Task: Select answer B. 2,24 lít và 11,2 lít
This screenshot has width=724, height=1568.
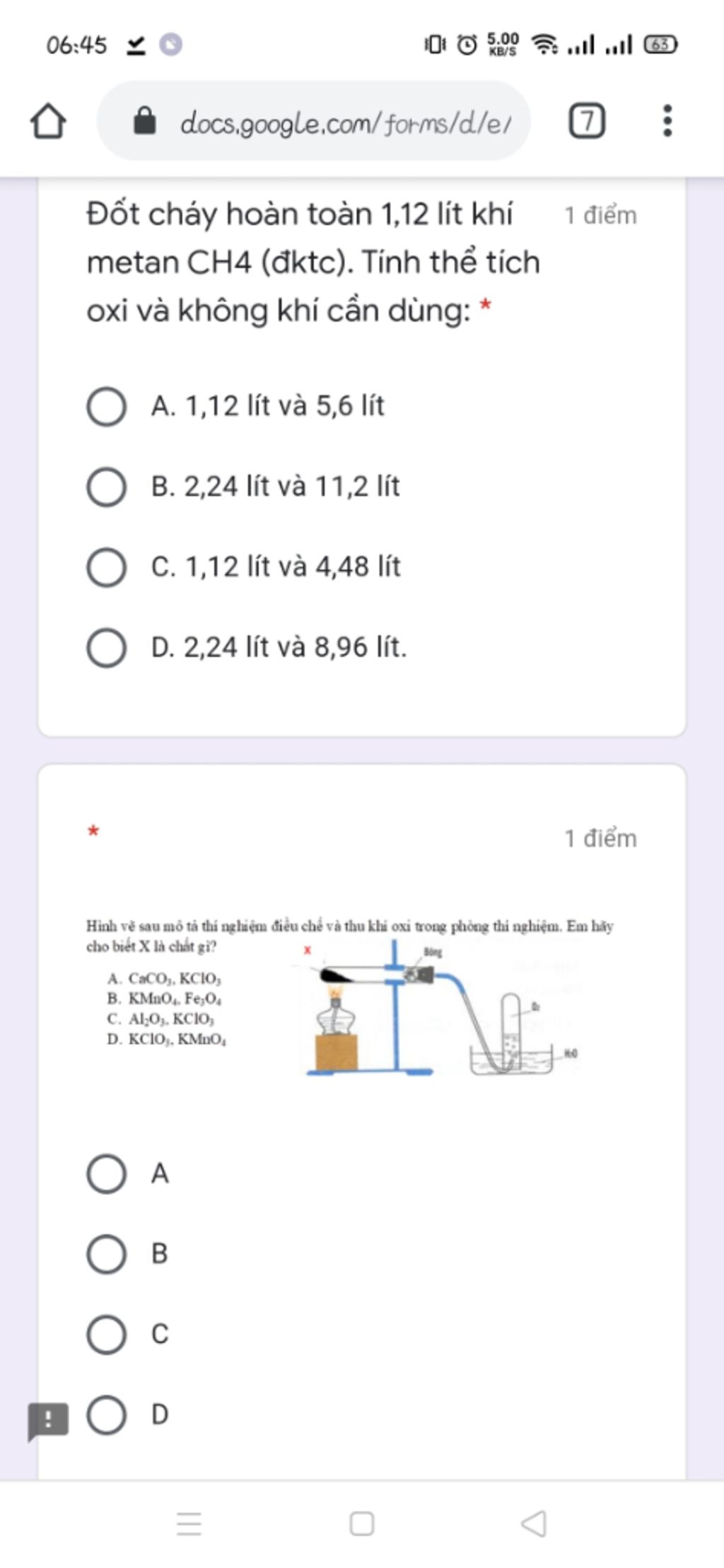Action: [107, 487]
